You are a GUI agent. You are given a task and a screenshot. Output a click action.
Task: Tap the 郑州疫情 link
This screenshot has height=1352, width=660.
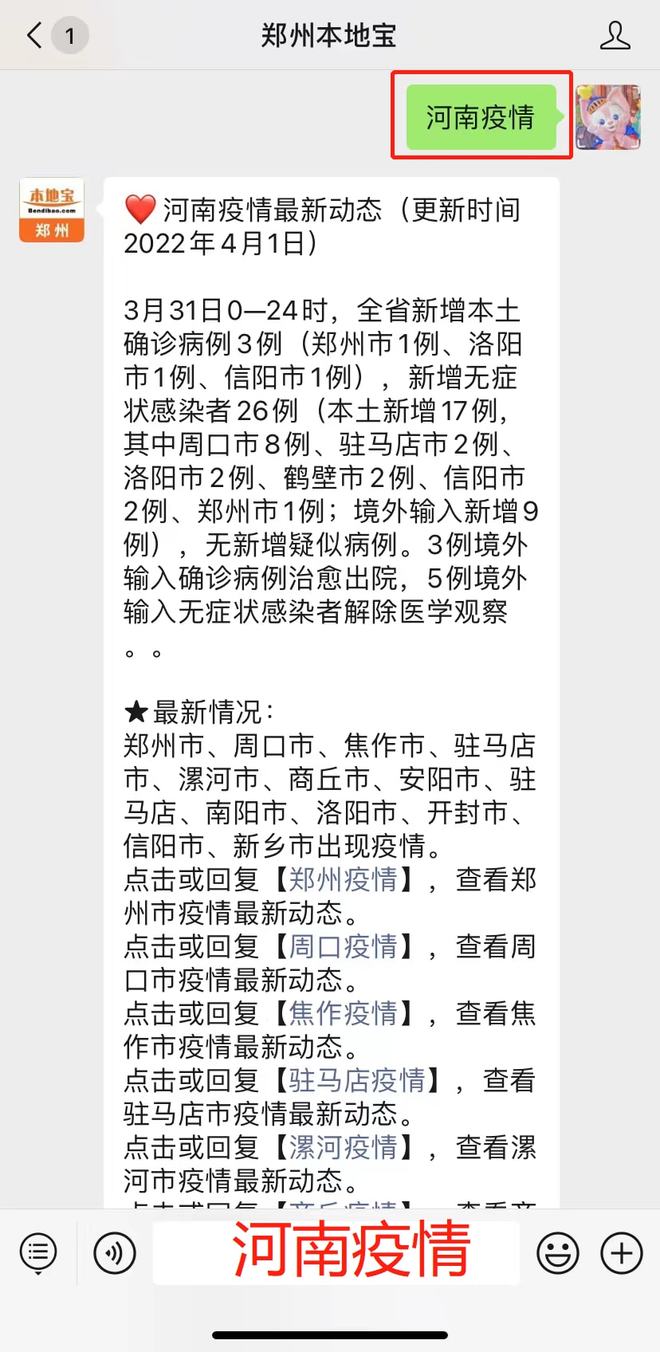(x=343, y=880)
